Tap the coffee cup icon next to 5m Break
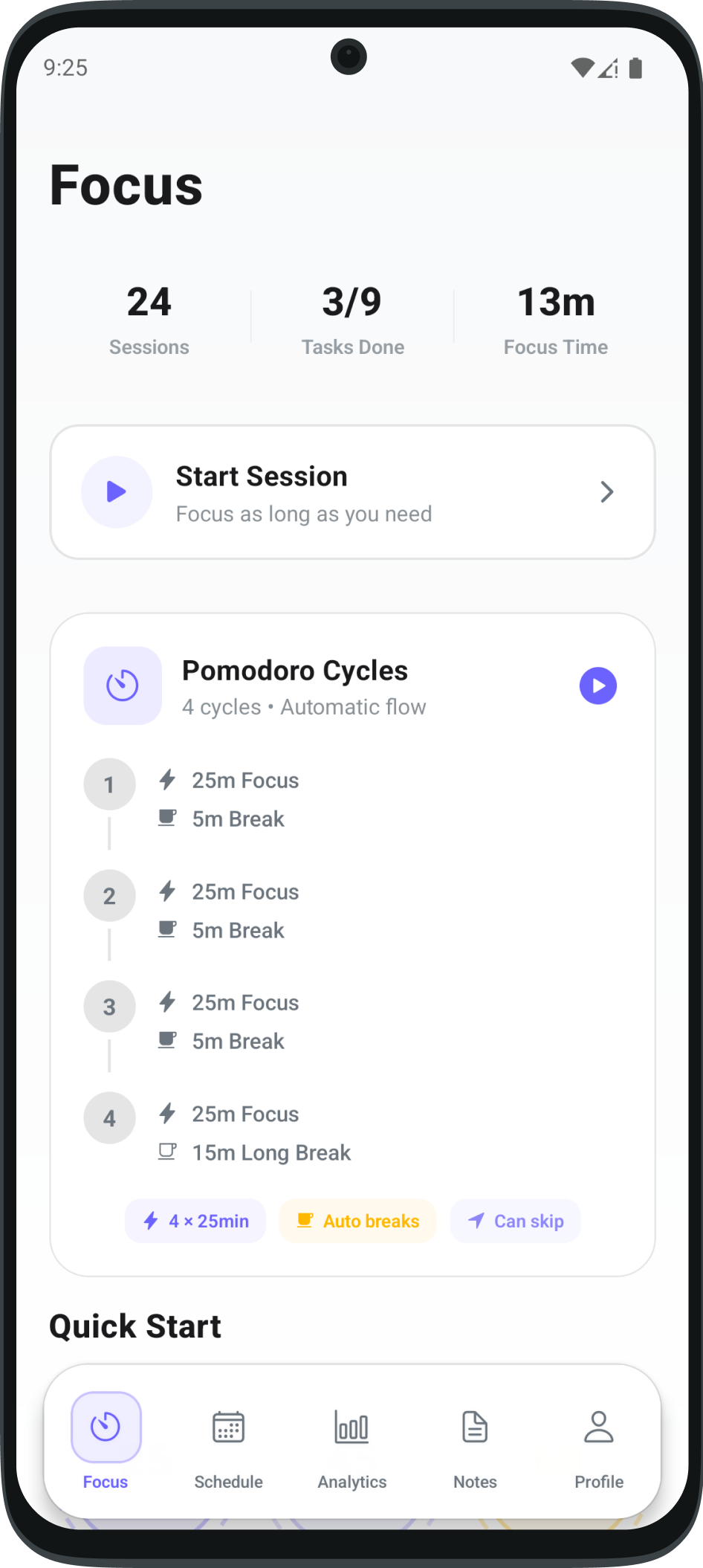 (x=167, y=817)
